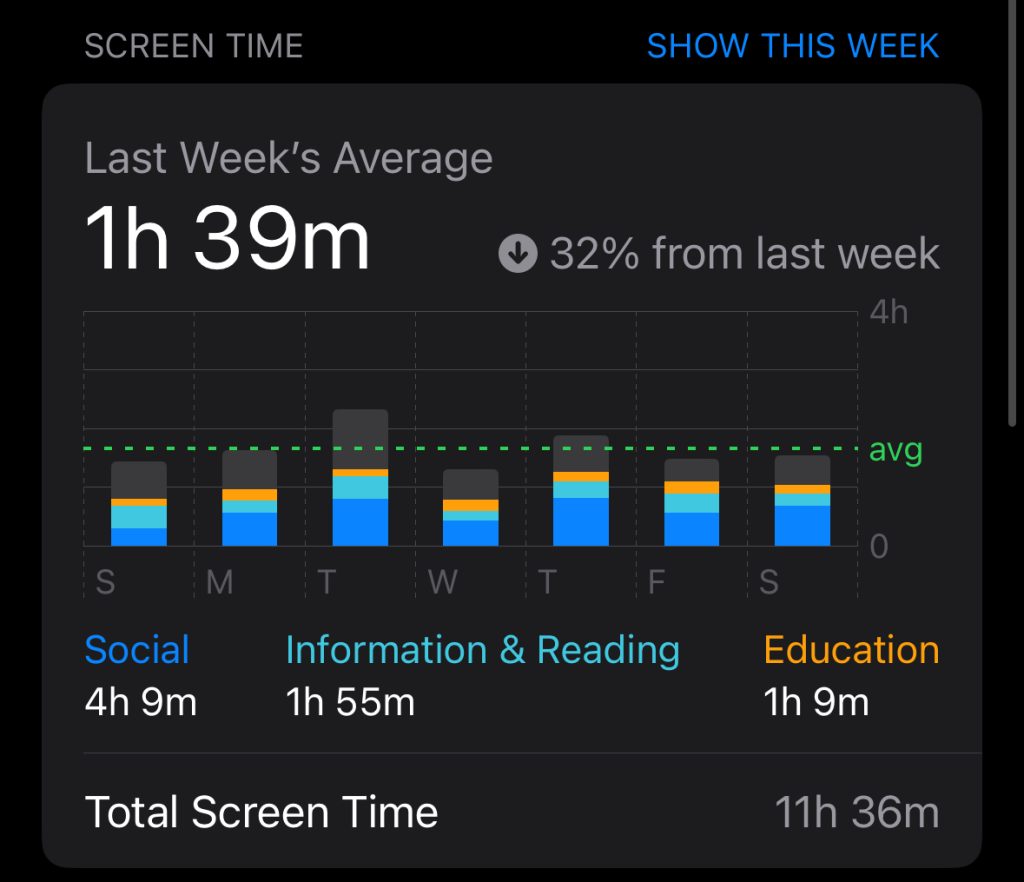Select Sunday's first bar in the chart
This screenshot has height=882, width=1024.
(139, 505)
